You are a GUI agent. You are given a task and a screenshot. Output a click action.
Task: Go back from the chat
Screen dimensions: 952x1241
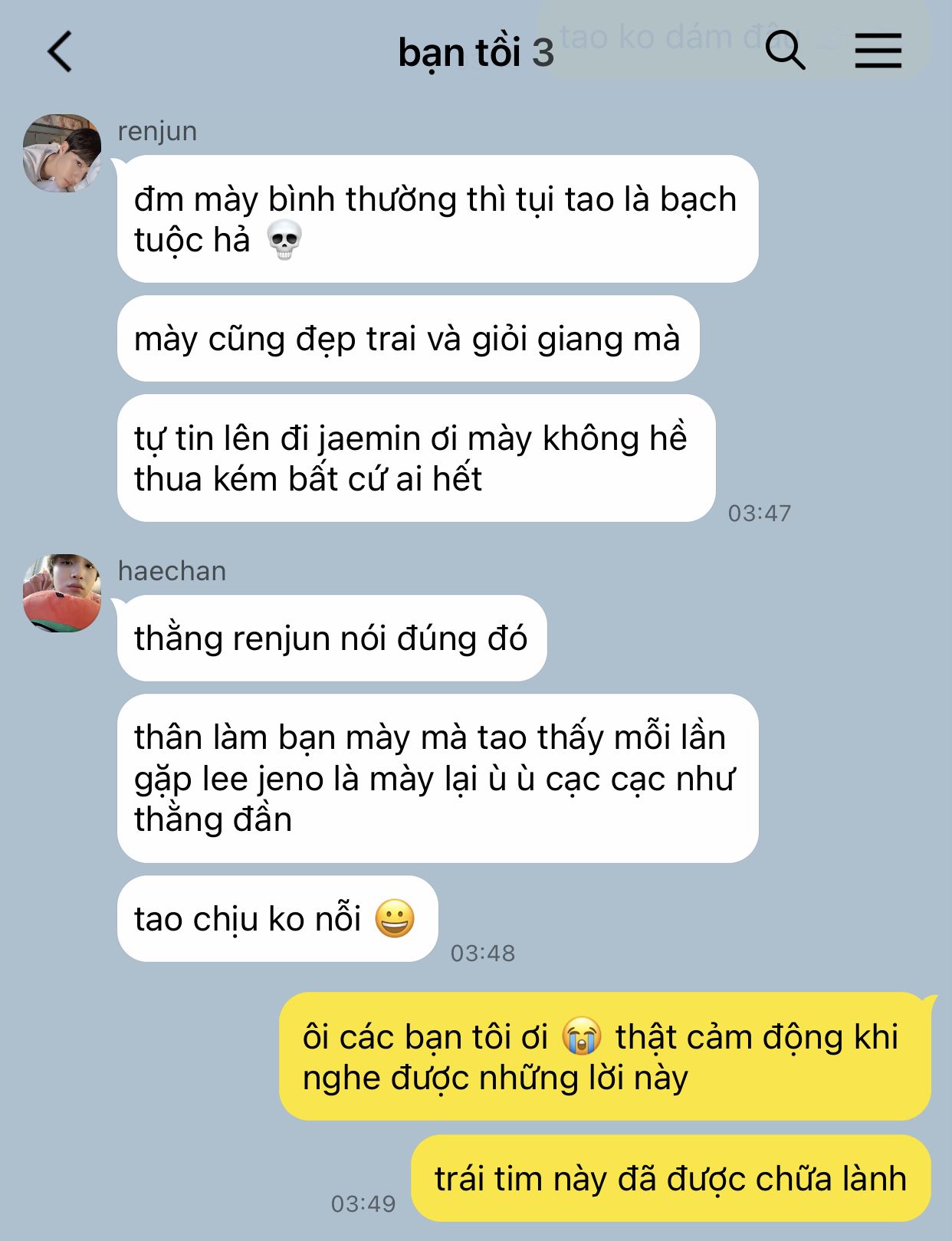pyautogui.click(x=60, y=52)
